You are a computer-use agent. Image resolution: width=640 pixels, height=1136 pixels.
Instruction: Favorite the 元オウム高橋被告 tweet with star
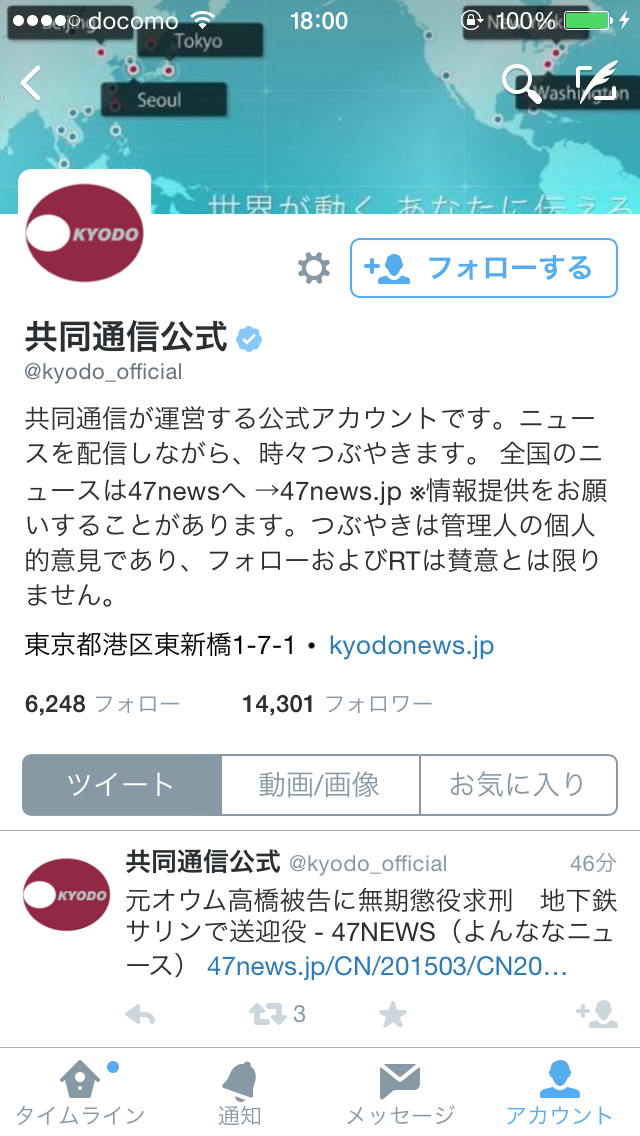[x=393, y=1015]
